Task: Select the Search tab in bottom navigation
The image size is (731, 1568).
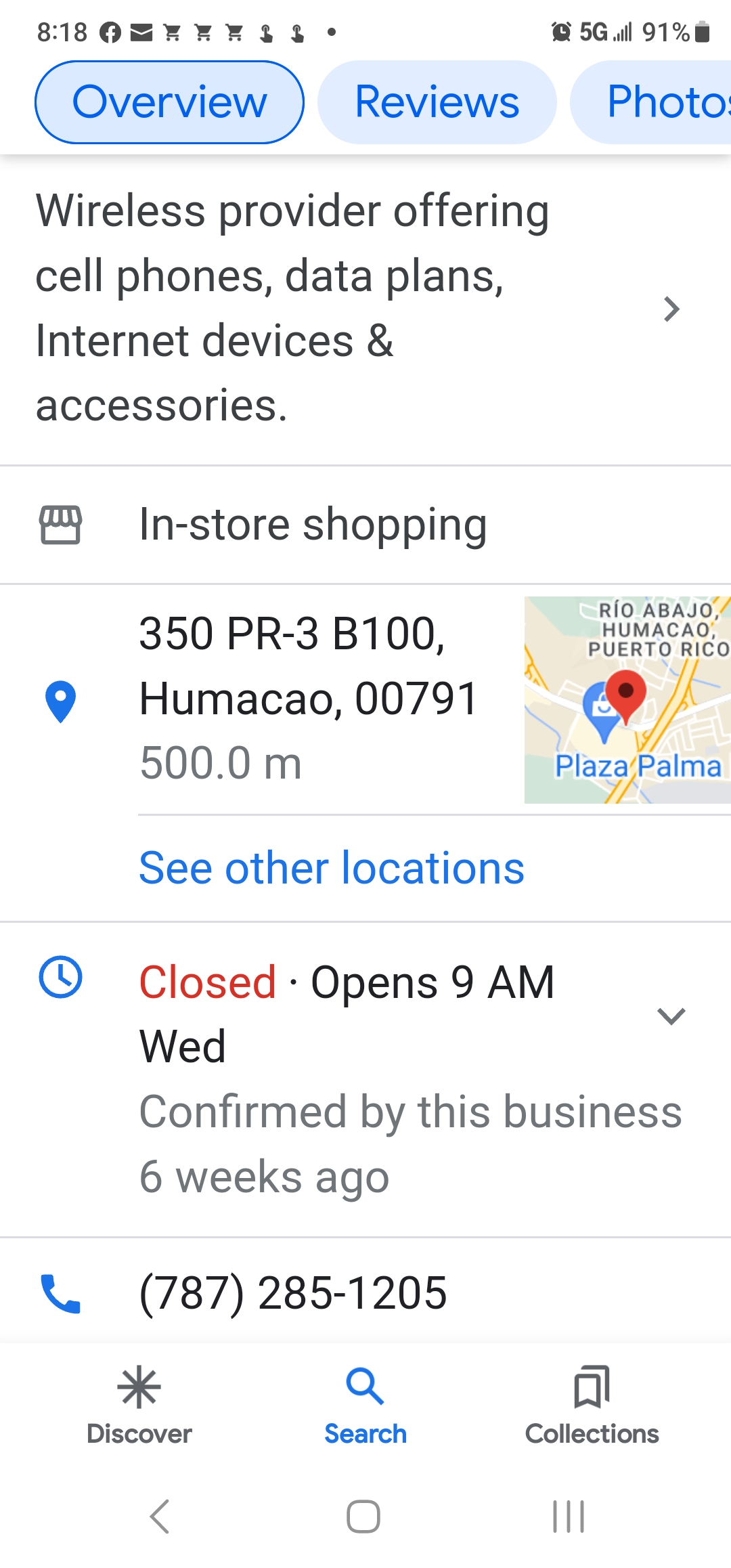Action: [x=365, y=1405]
